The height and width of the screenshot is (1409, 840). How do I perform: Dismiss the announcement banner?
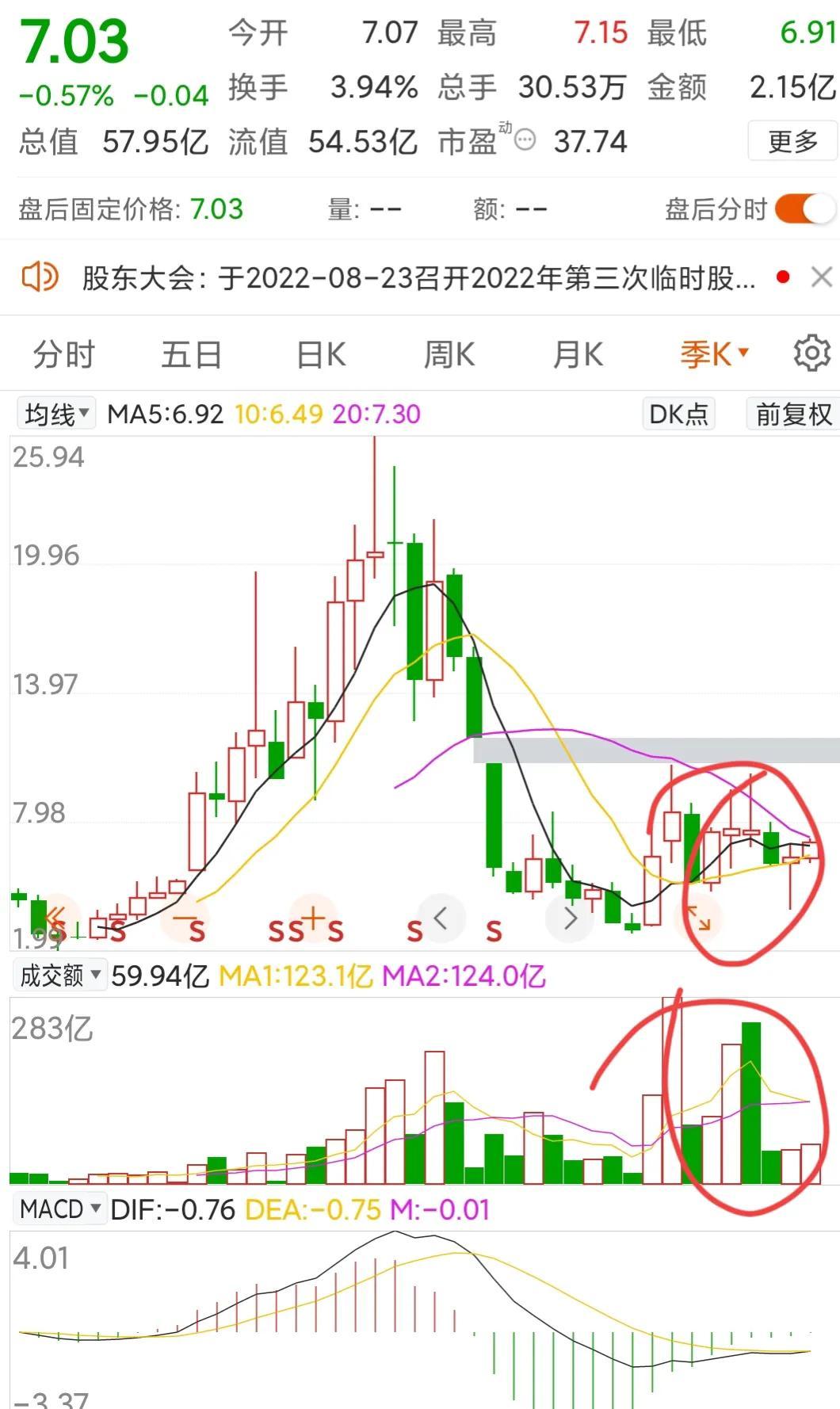pyautogui.click(x=822, y=277)
